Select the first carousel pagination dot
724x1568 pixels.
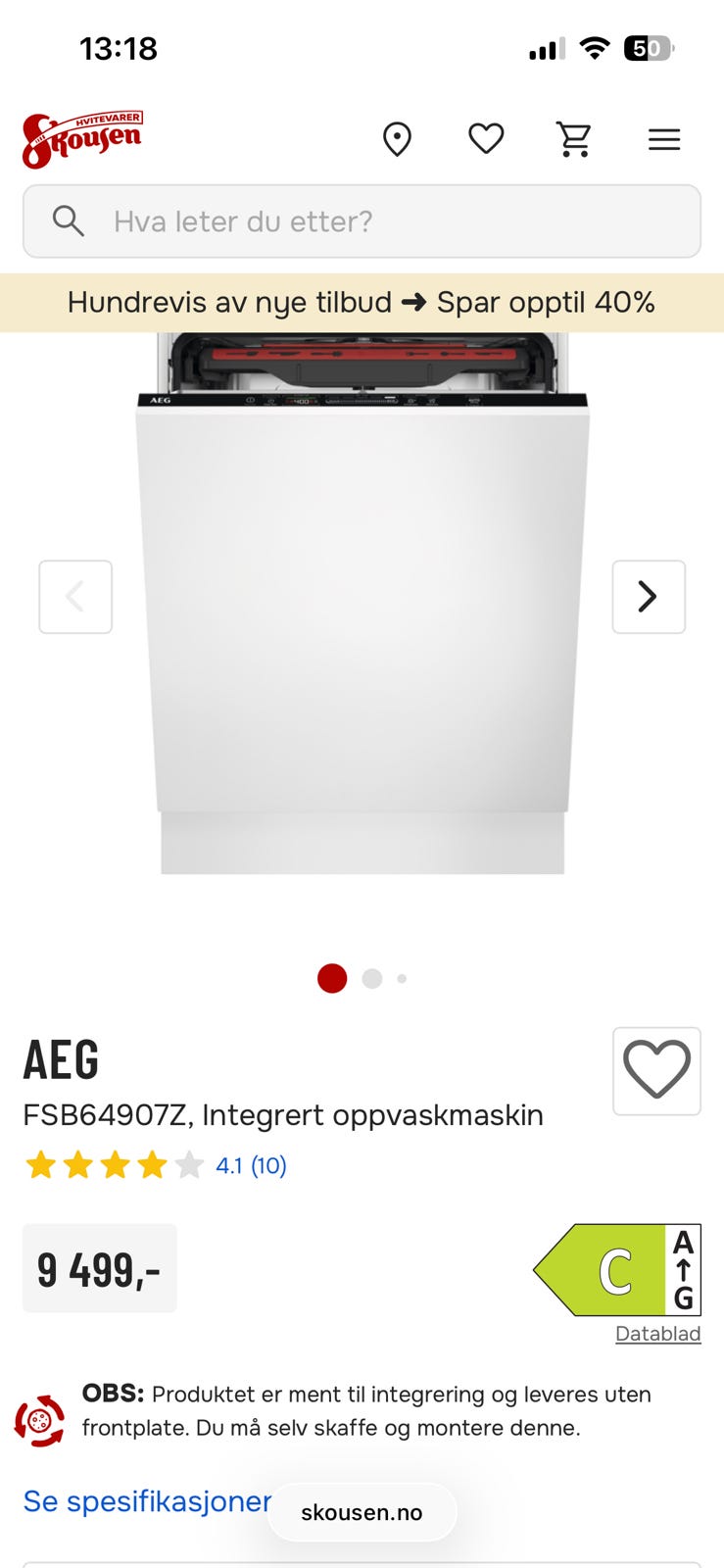click(x=332, y=978)
